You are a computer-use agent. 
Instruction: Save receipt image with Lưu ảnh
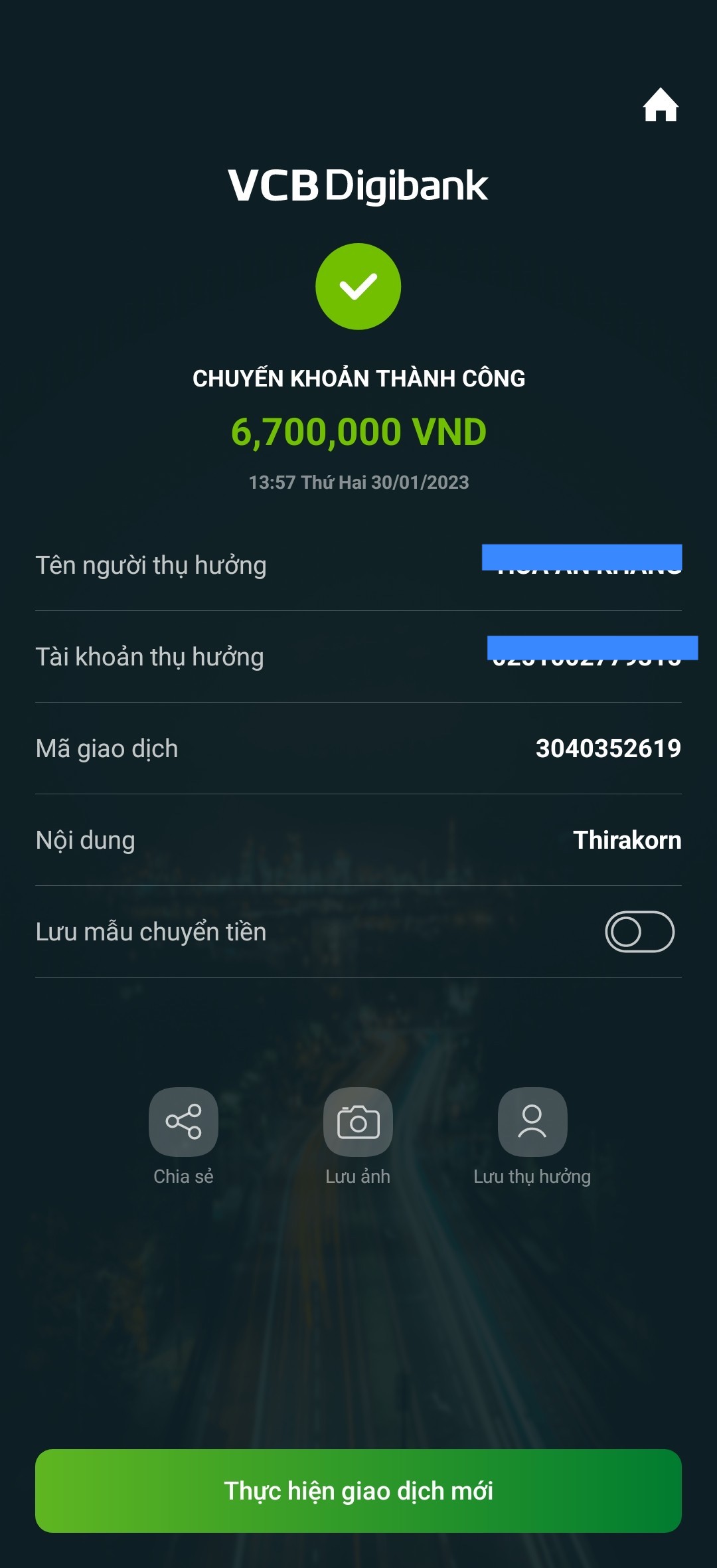[x=358, y=1122]
